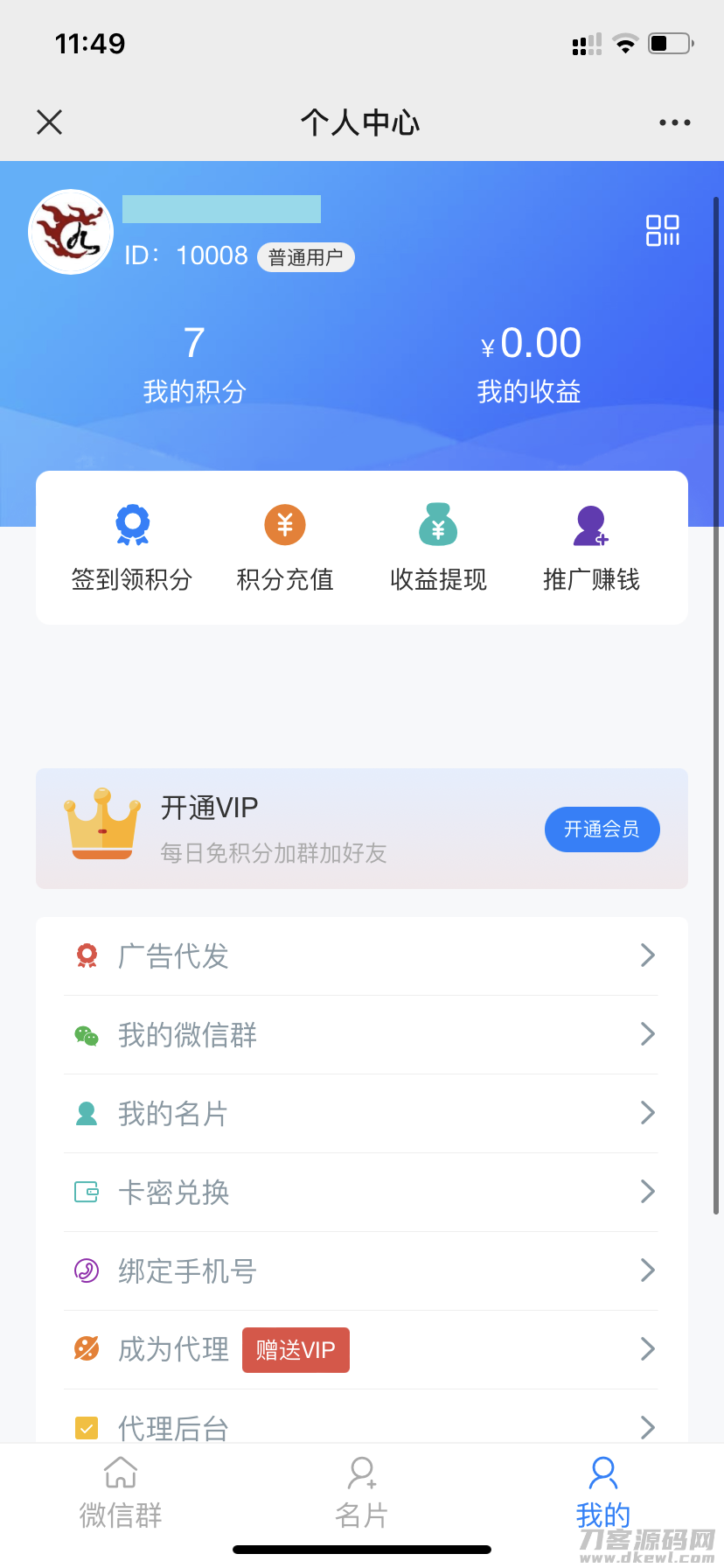The width and height of the screenshot is (724, 1568).
Task: Select the 积分充值 coin icon
Action: 284,523
